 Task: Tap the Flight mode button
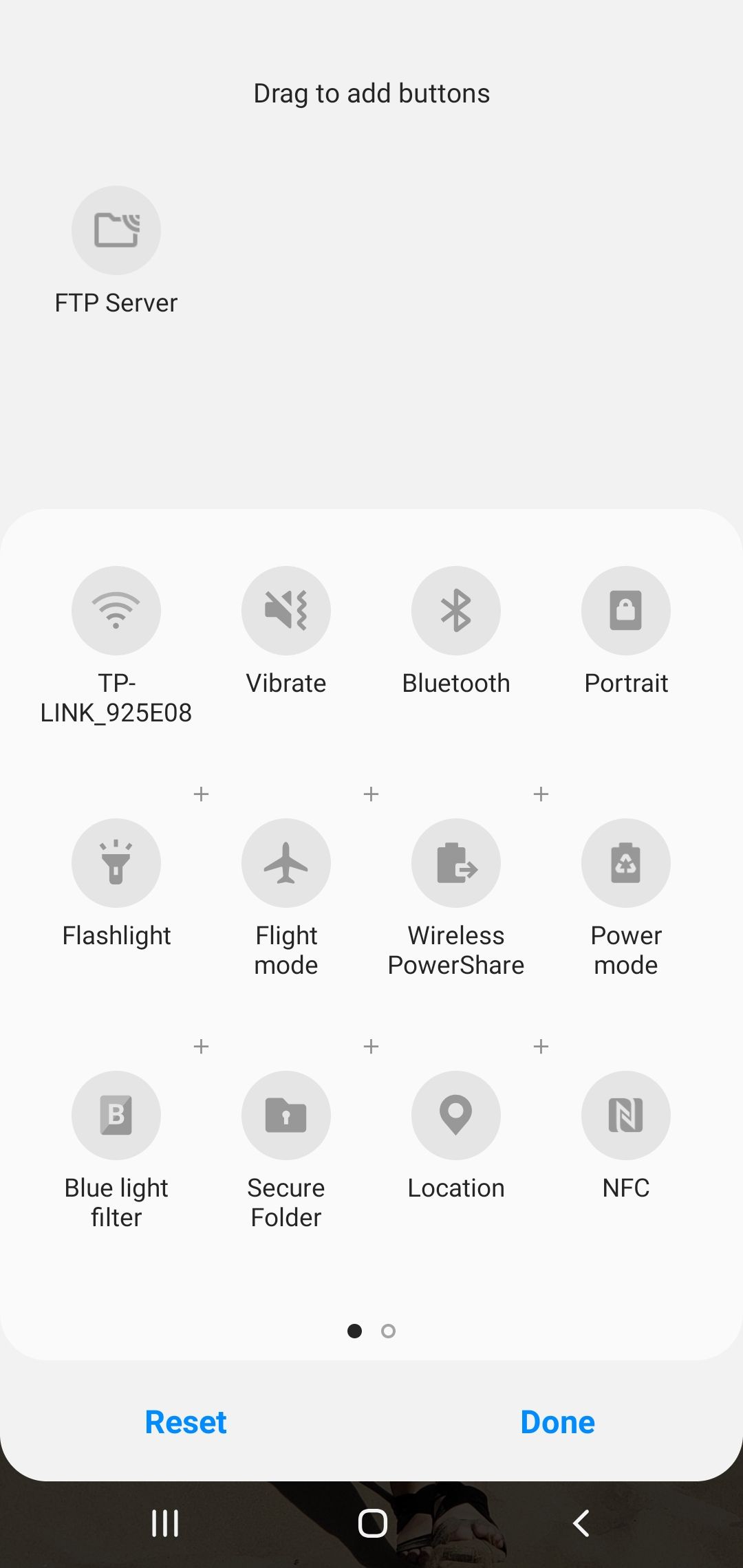click(286, 863)
